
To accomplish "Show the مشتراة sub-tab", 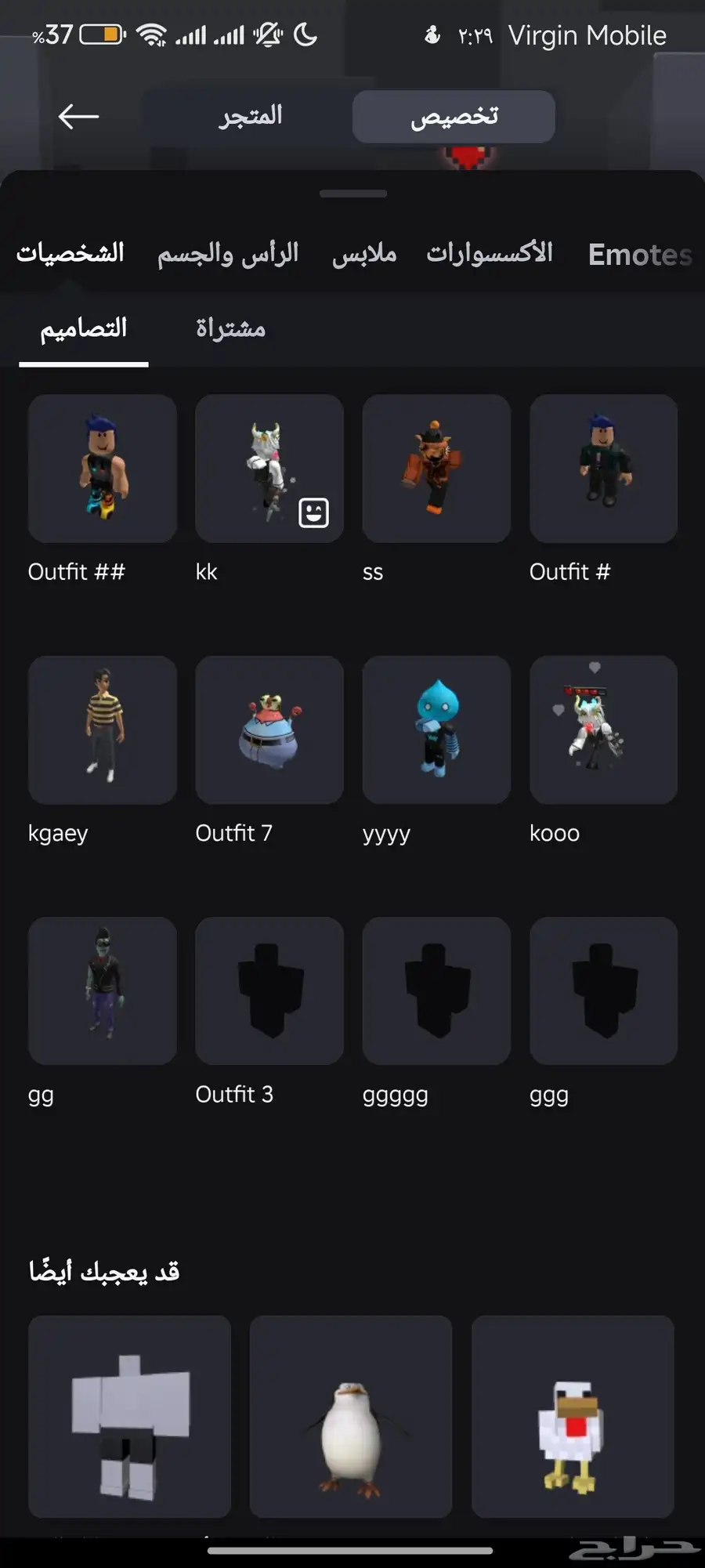I will point(230,328).
